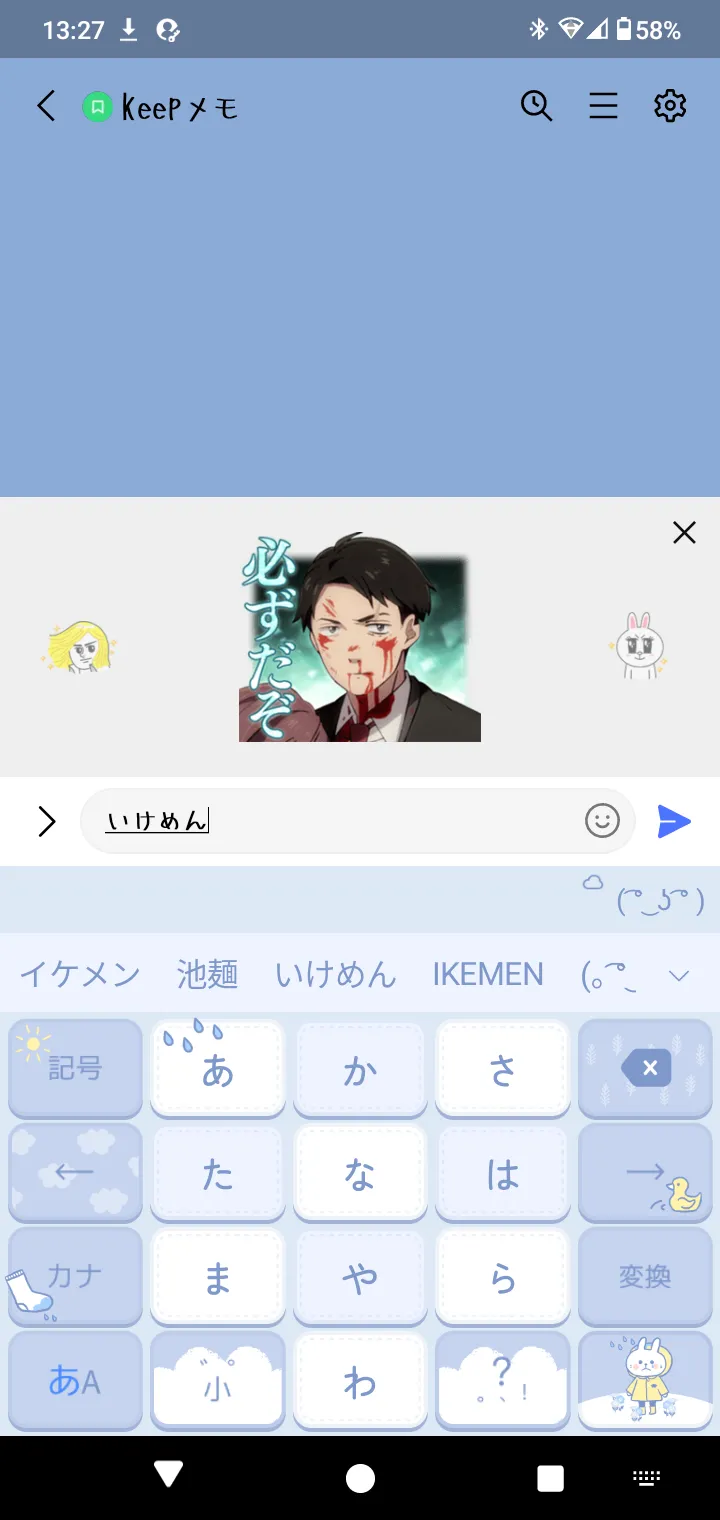Open the emoji and sticker picker
The width and height of the screenshot is (720, 1520).
click(602, 822)
